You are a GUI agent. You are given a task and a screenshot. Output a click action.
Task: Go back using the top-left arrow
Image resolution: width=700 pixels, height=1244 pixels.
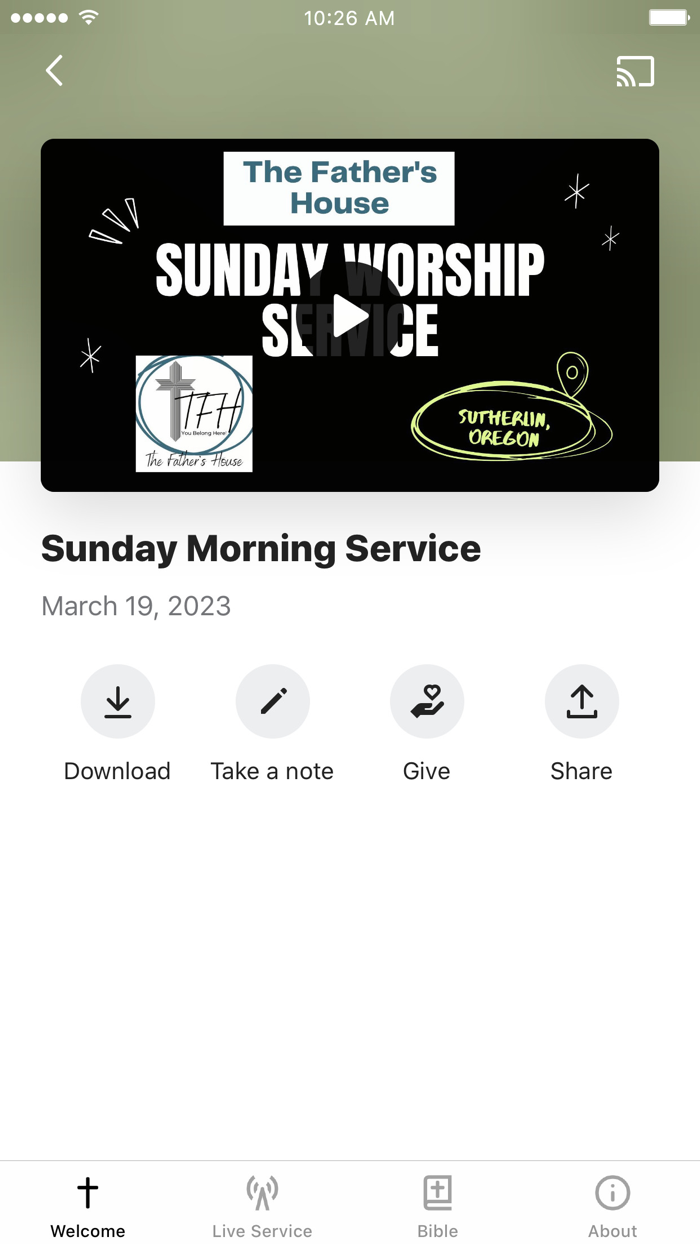55,71
